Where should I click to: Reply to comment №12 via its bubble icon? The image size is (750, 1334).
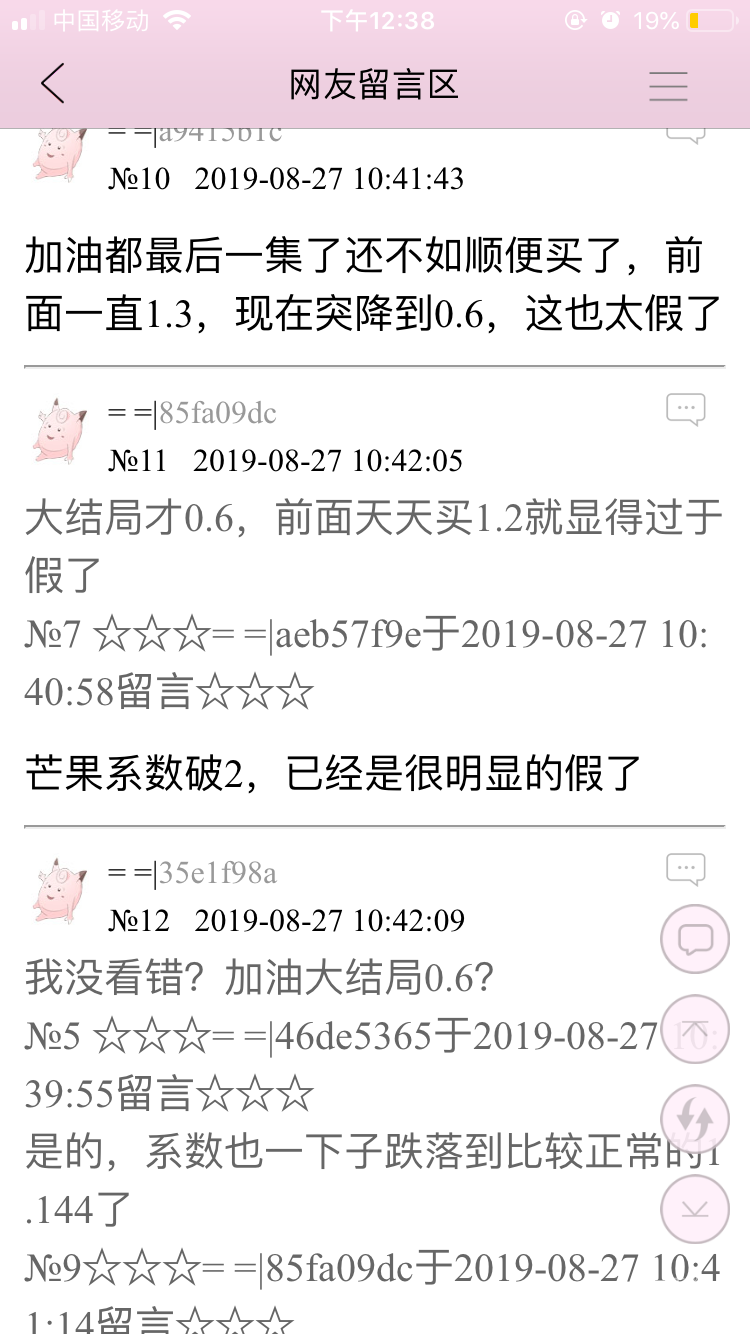[x=685, y=868]
